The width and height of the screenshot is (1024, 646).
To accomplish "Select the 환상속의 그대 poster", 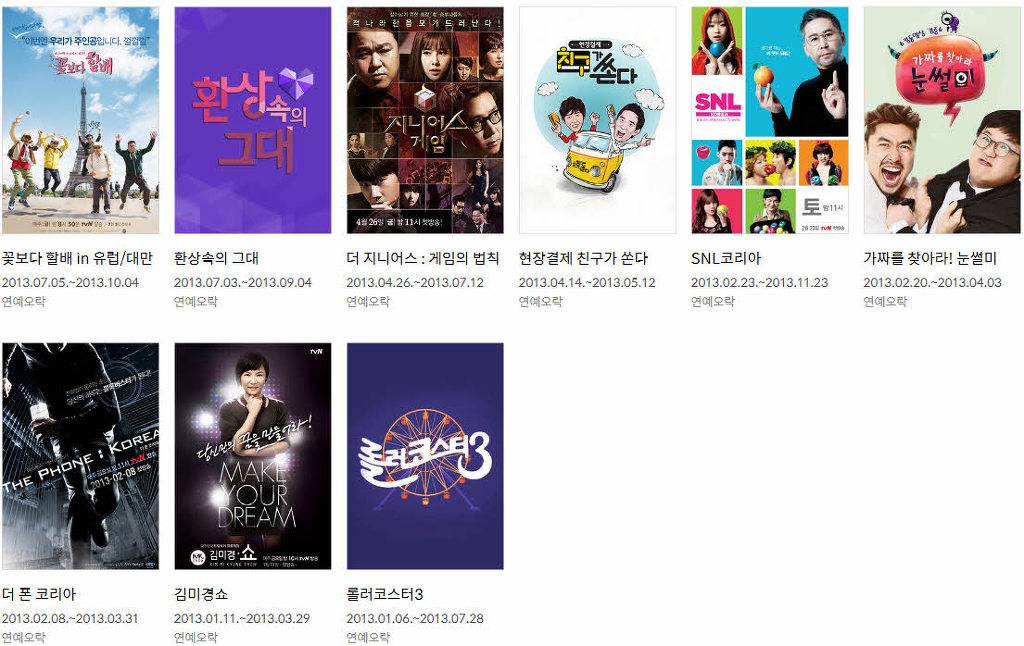I will 253,120.
